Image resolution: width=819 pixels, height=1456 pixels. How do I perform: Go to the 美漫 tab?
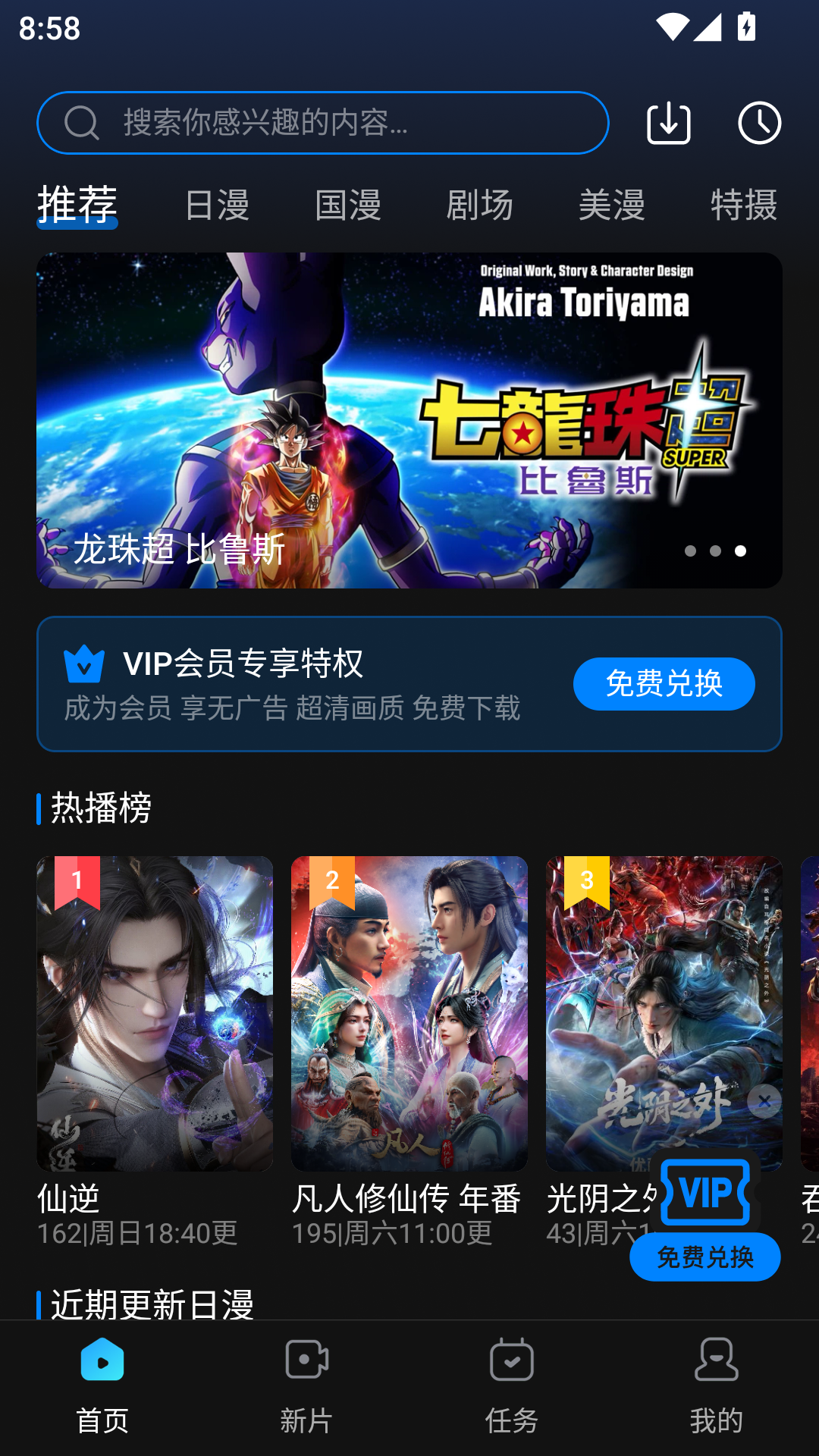click(x=612, y=206)
